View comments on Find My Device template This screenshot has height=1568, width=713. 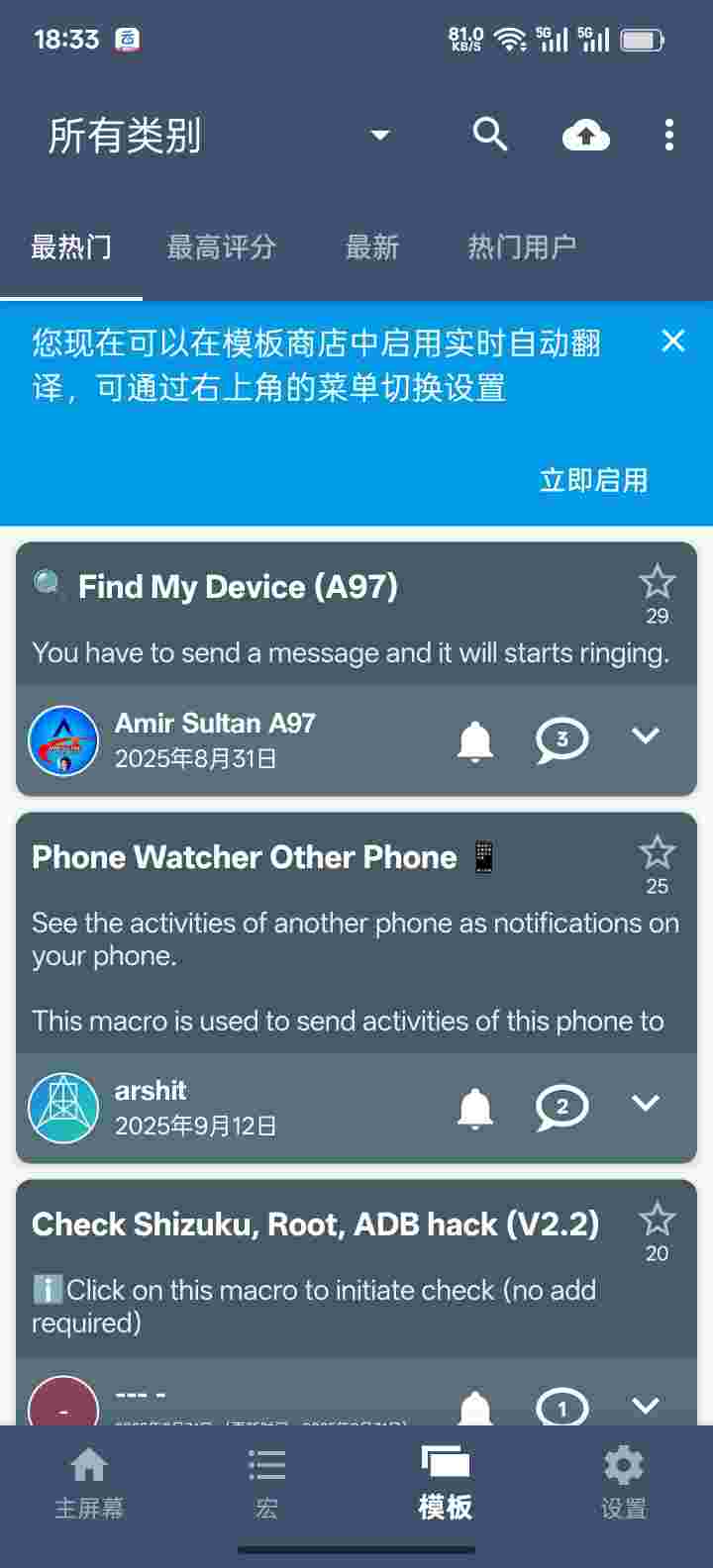[561, 739]
